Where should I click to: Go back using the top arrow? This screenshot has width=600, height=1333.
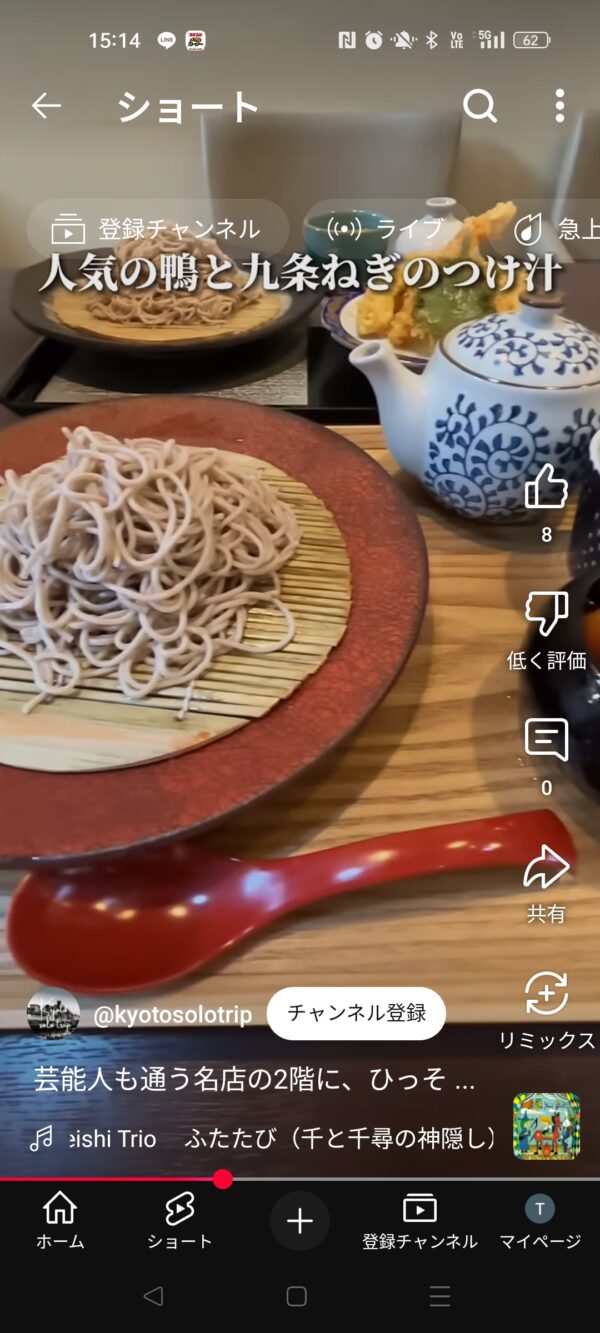46,106
